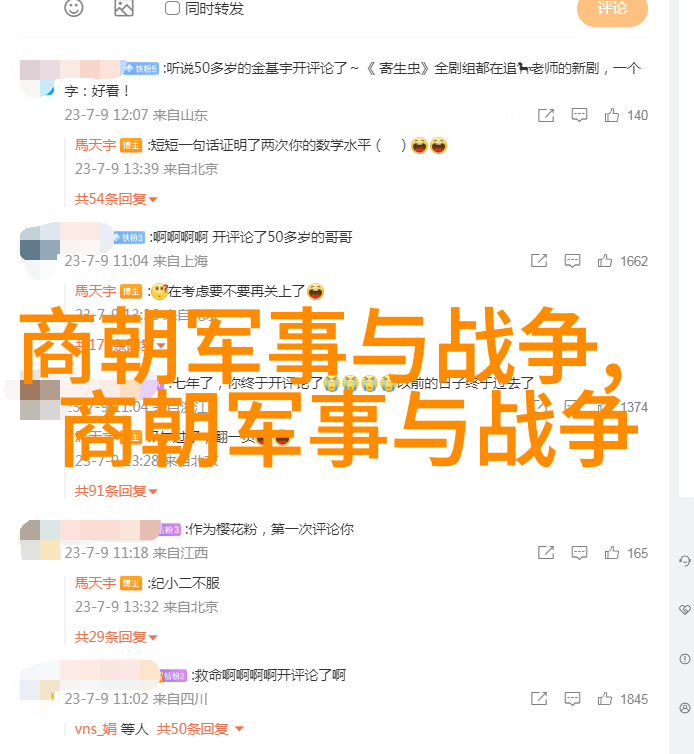The image size is (694, 754).
Task: Open the emoji picker for the comment
Action: click(x=74, y=8)
